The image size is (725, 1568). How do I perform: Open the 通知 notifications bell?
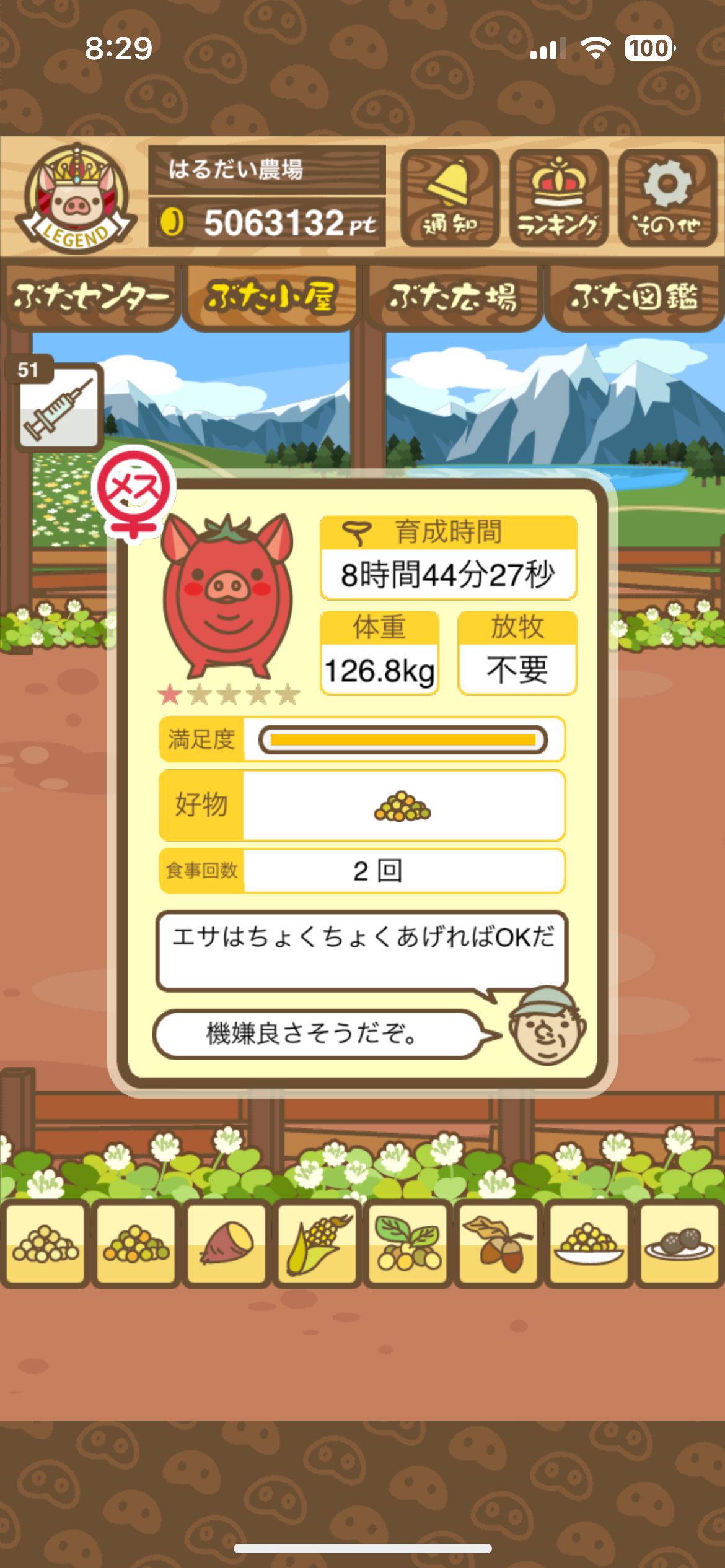coord(450,198)
